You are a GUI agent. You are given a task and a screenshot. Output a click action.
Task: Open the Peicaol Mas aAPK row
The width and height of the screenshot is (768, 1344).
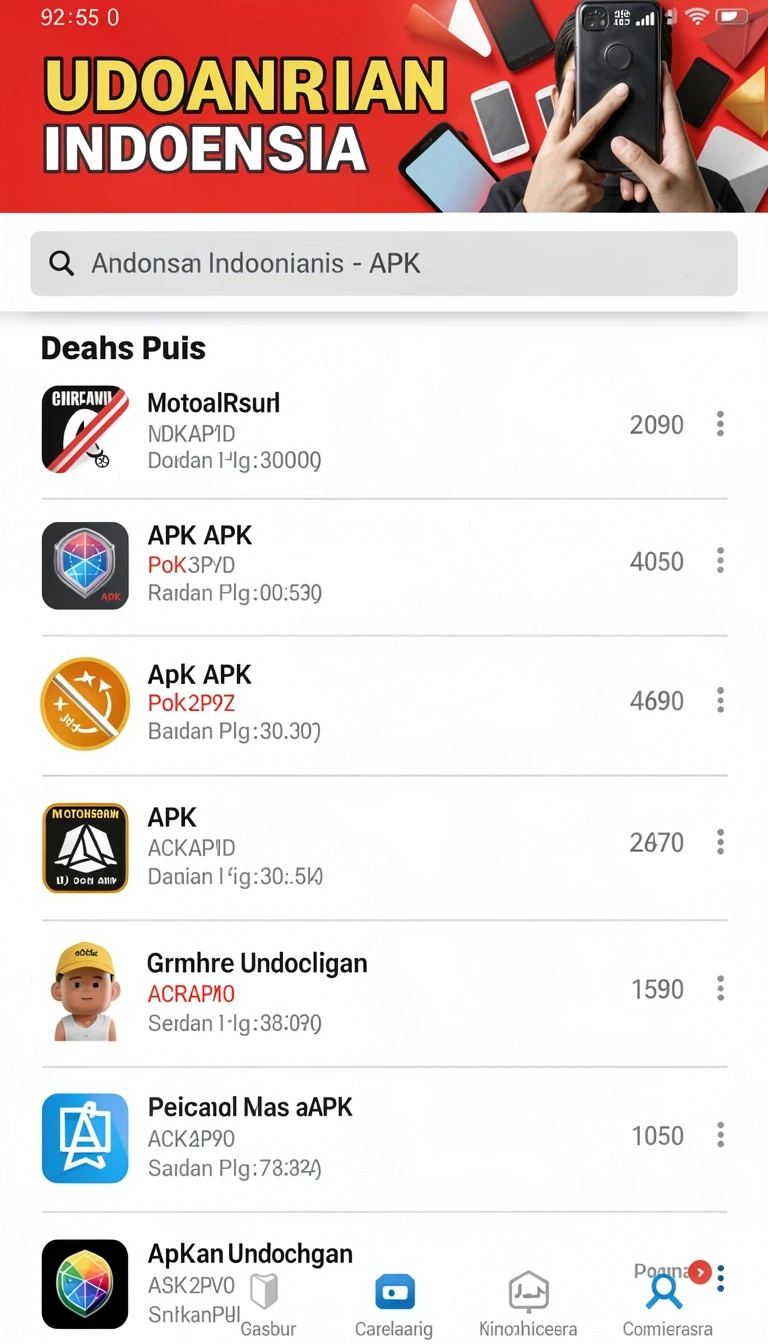pyautogui.click(x=384, y=1139)
